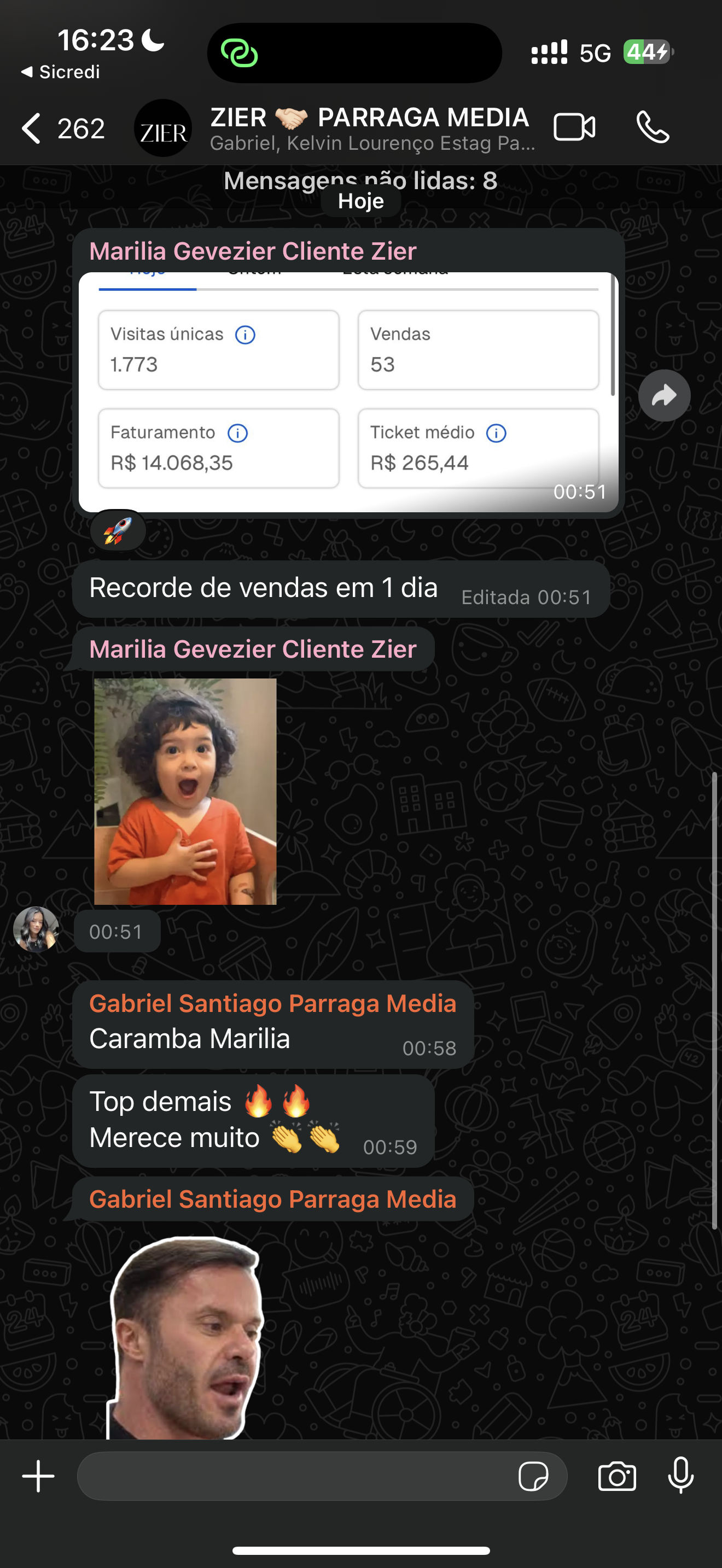Open the camera to take a photo
Screen dimensions: 722x1568
pos(616,1476)
